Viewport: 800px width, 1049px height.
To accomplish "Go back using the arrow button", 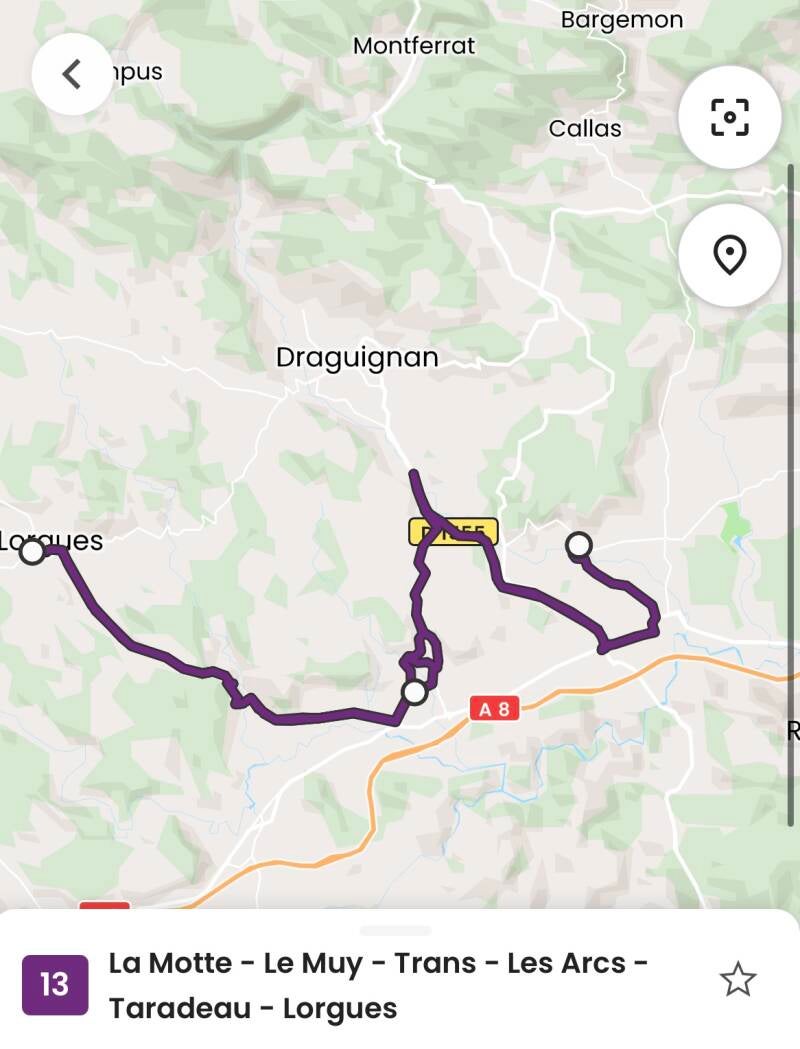I will (x=72, y=74).
